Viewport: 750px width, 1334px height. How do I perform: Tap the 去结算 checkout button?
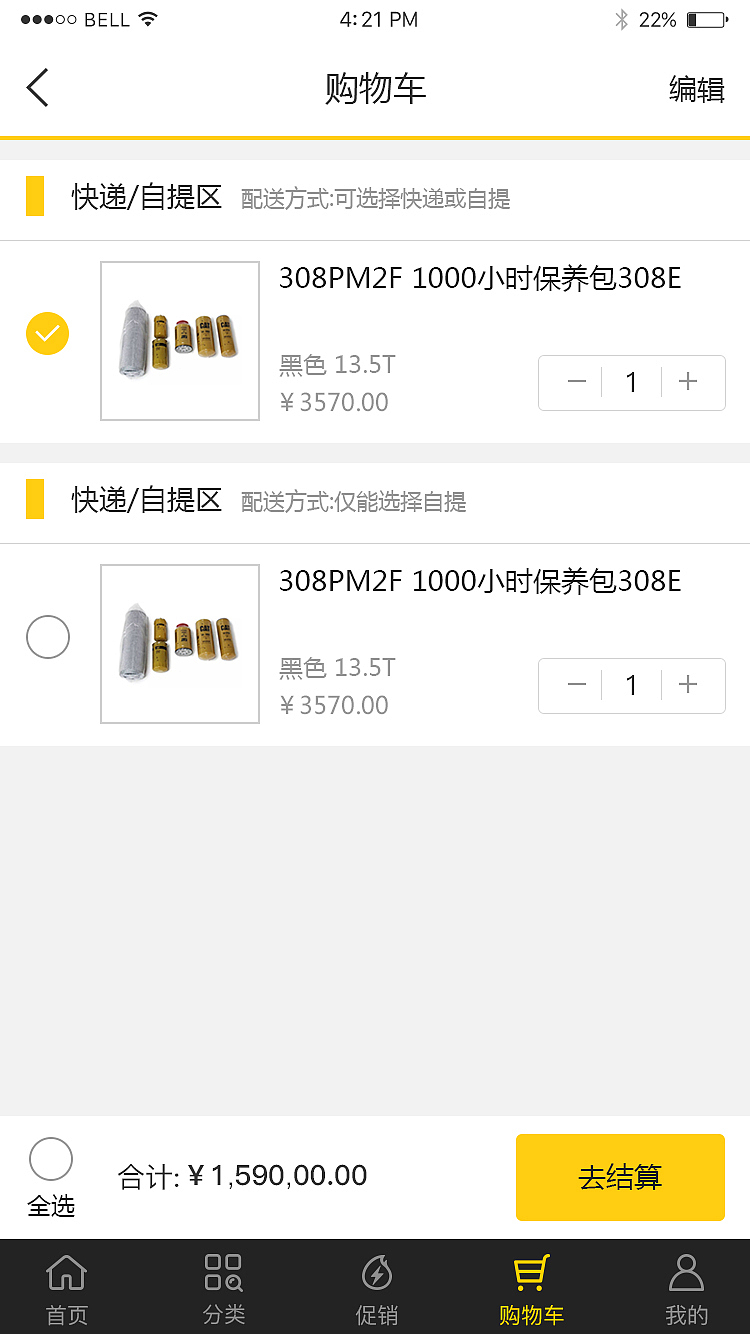click(x=620, y=1177)
